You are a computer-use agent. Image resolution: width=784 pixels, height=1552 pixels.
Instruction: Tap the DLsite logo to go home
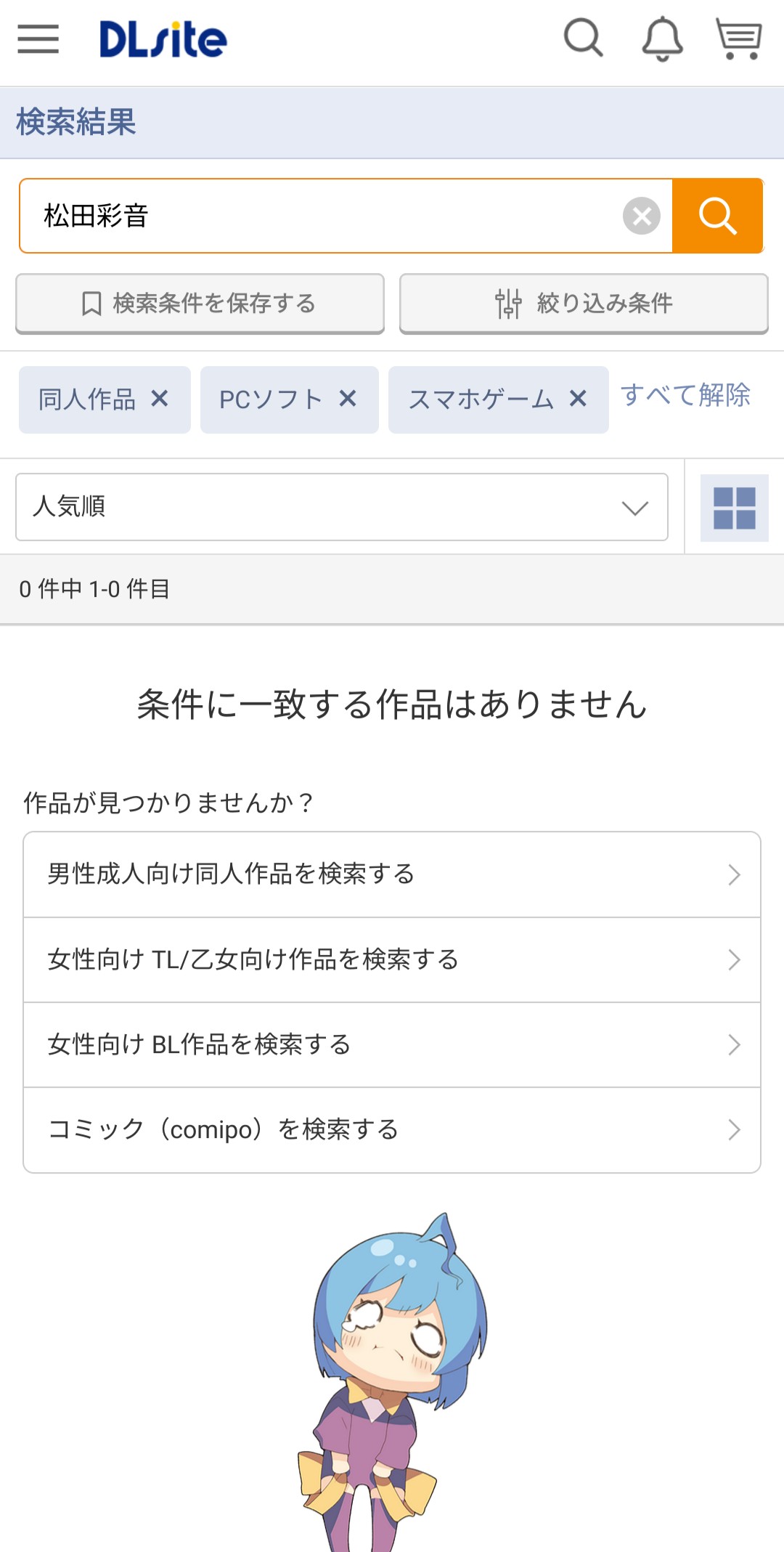[163, 39]
